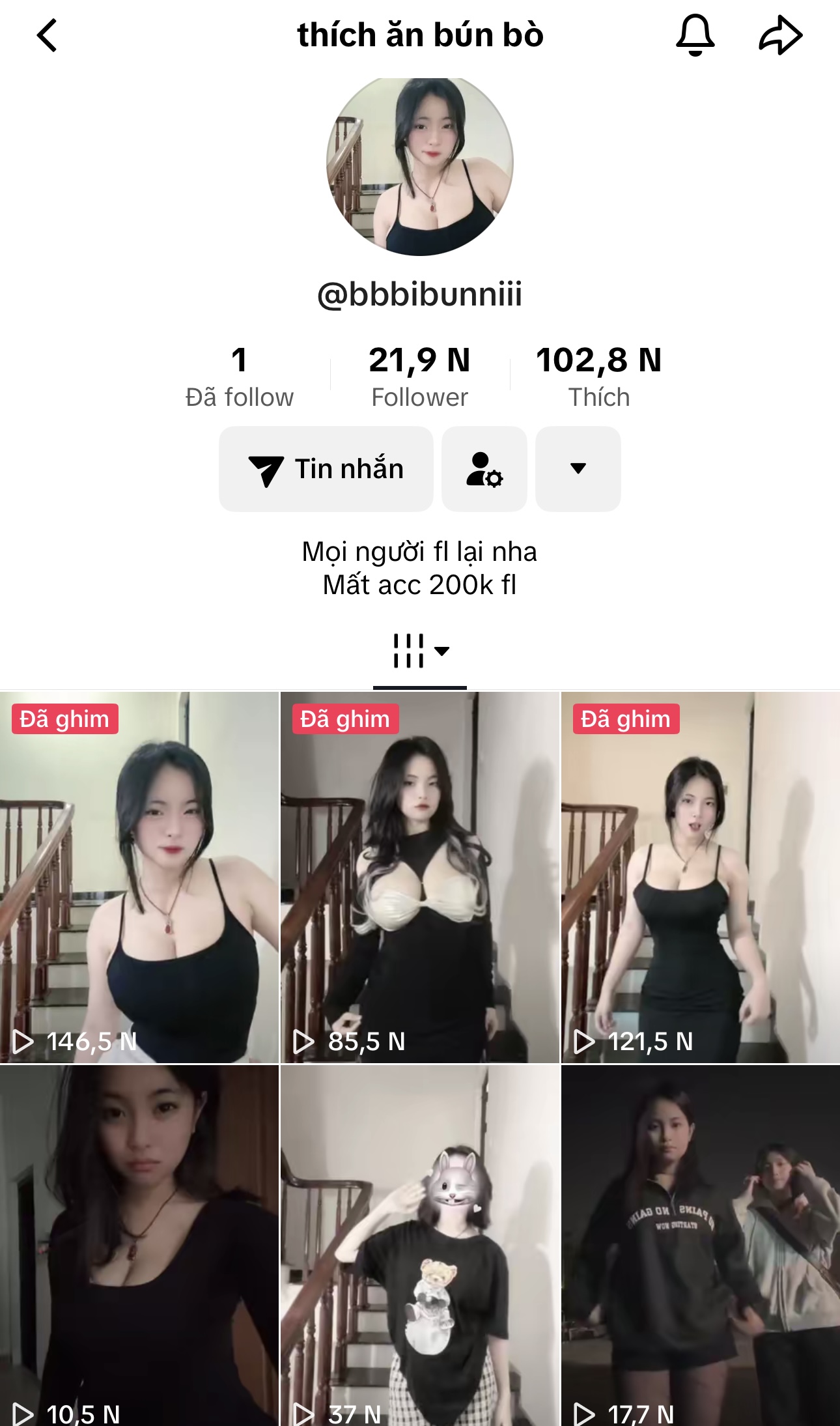View the 21,9 N Follower list
The image size is (840, 1426).
click(419, 377)
